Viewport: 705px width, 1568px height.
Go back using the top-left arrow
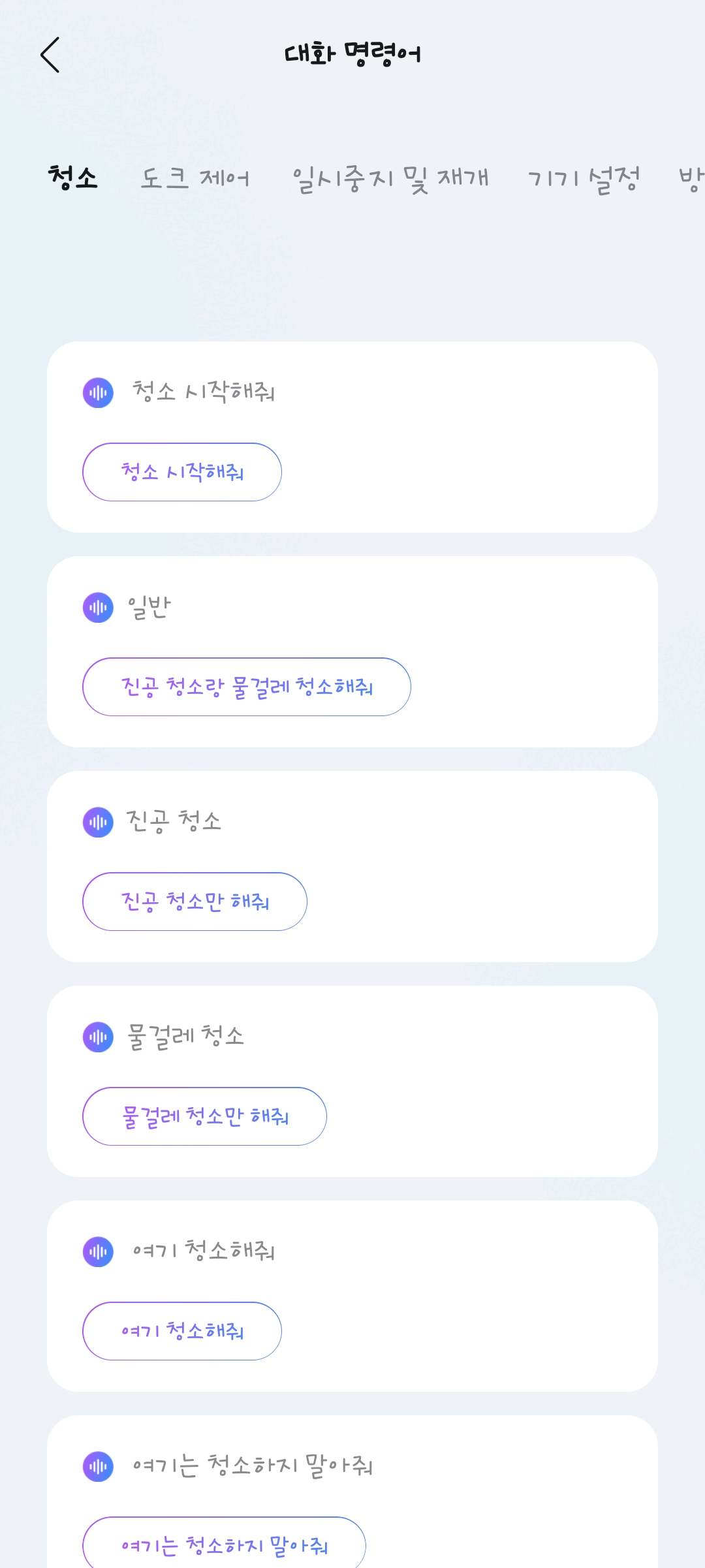(x=50, y=55)
